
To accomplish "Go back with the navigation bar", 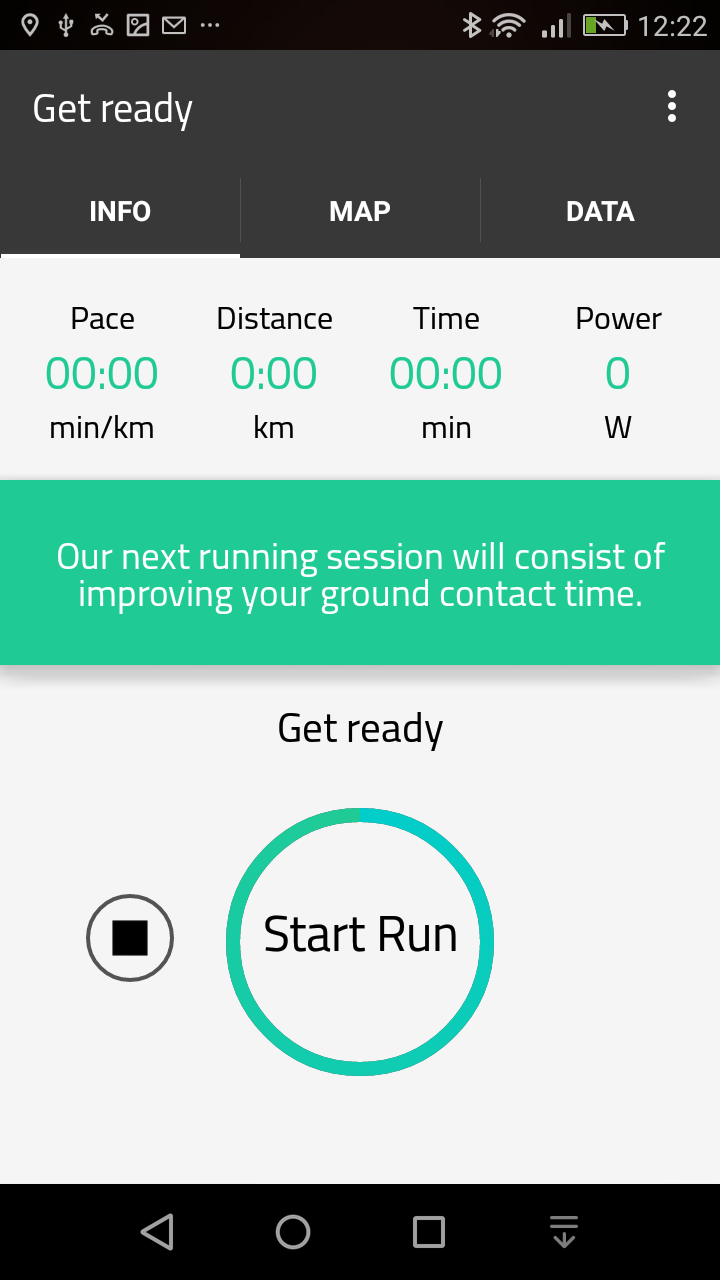I will (x=157, y=1232).
